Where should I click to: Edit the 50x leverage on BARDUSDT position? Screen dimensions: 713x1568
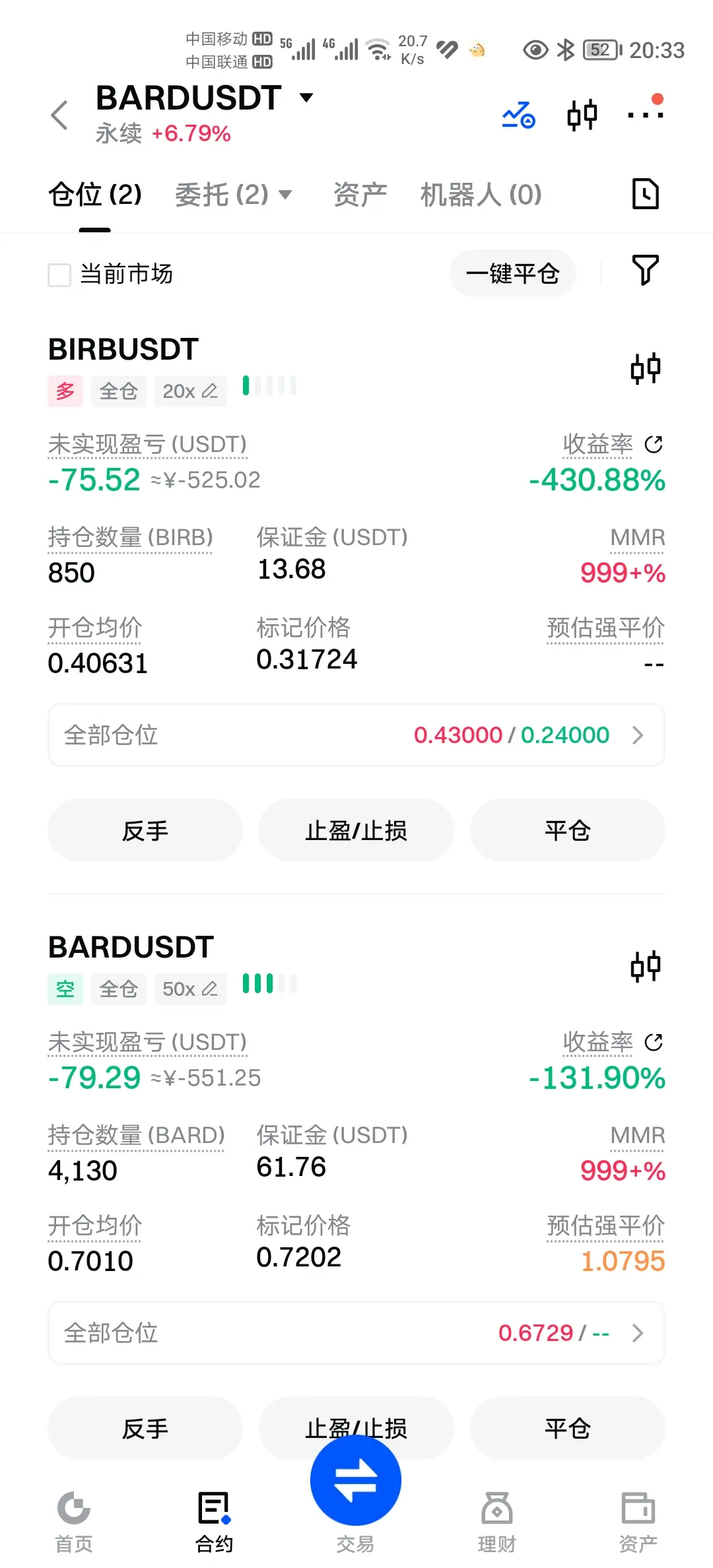point(190,989)
